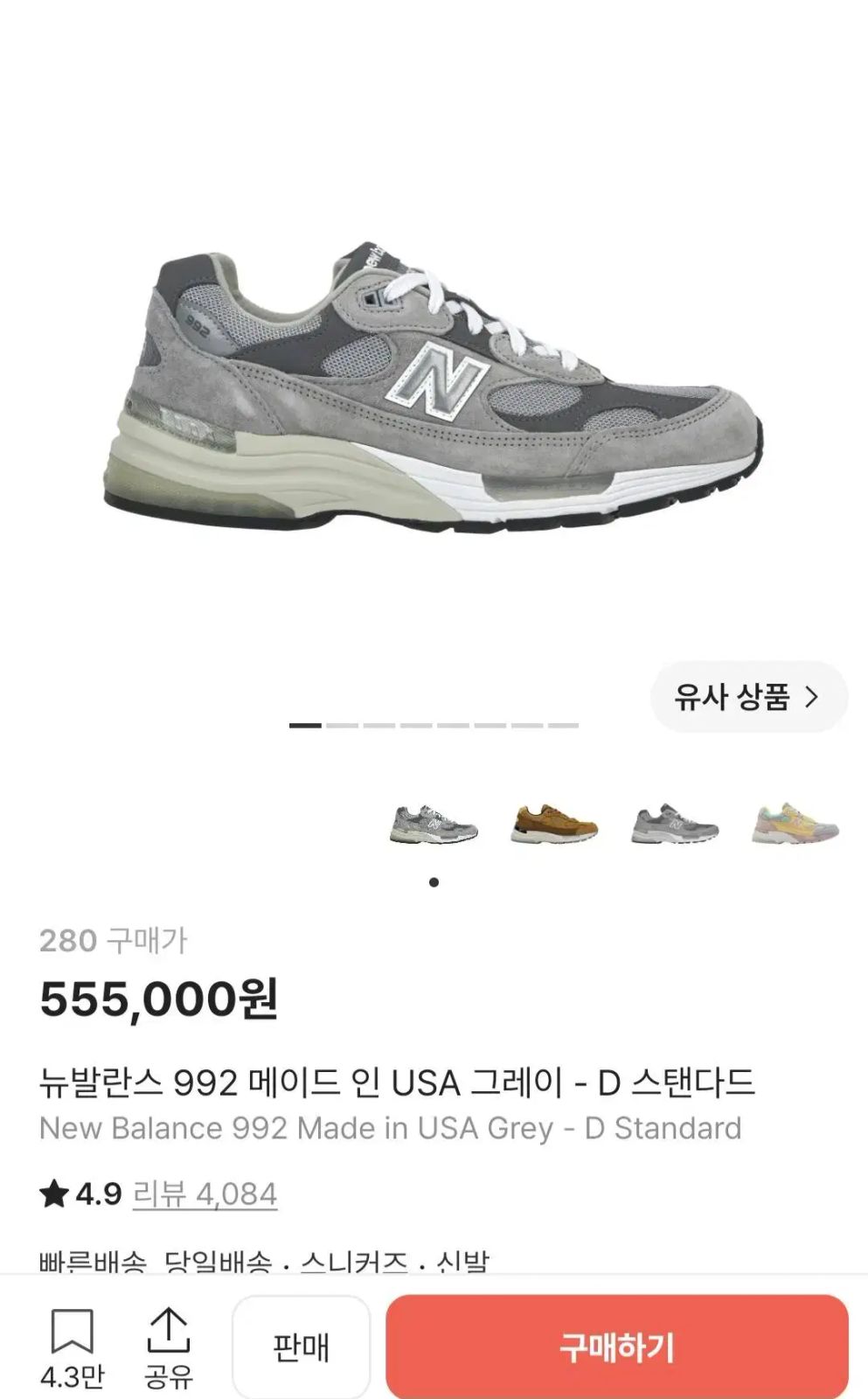
Task: Select the first grey 992 thumbnail
Action: coord(434,824)
